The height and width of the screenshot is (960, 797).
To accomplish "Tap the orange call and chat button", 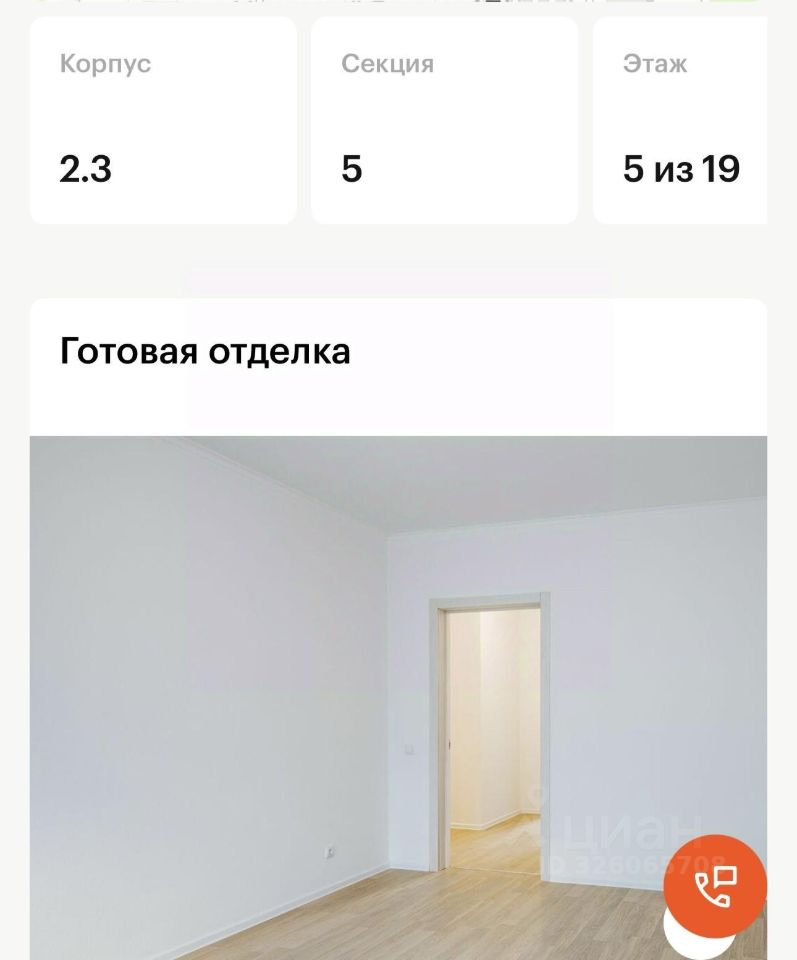I will 715,884.
